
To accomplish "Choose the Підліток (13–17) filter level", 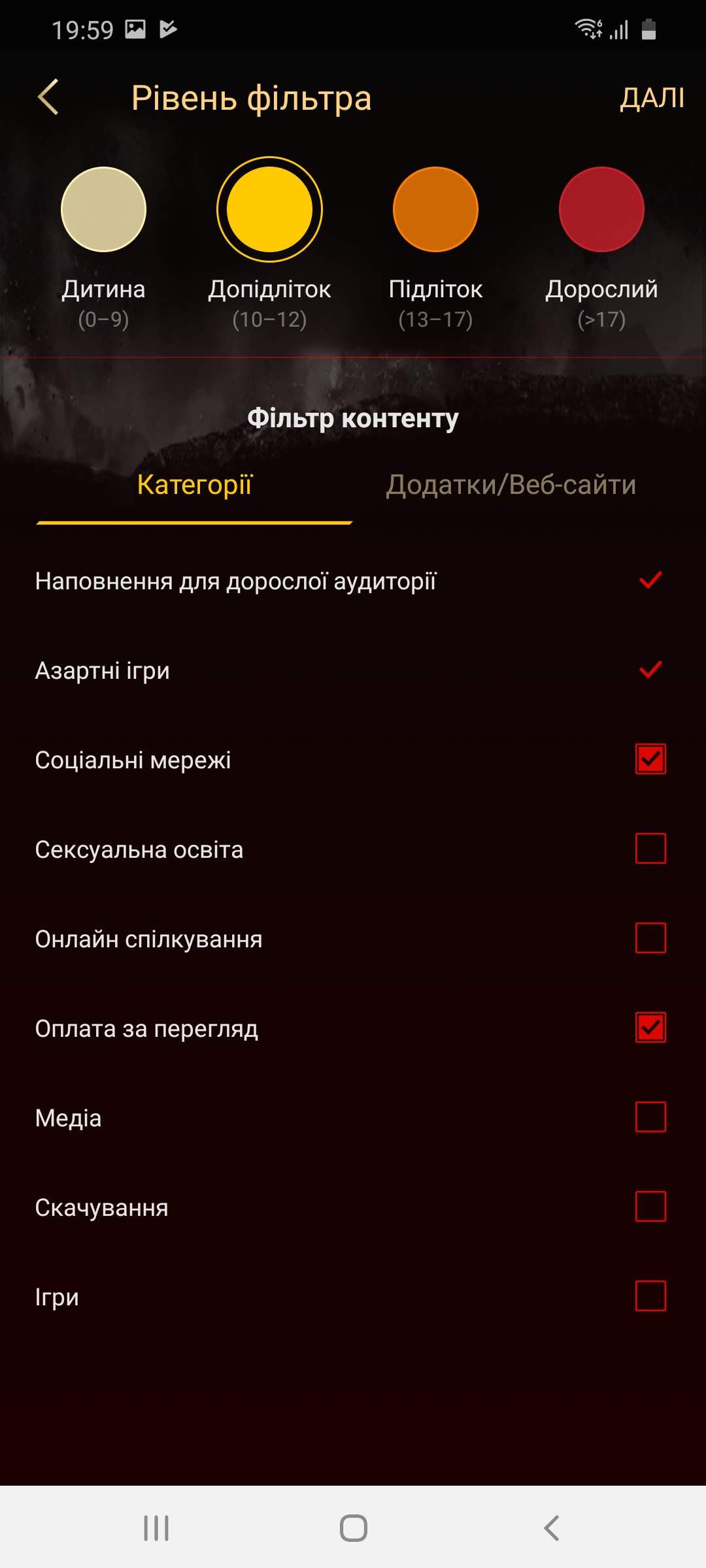I will click(435, 209).
